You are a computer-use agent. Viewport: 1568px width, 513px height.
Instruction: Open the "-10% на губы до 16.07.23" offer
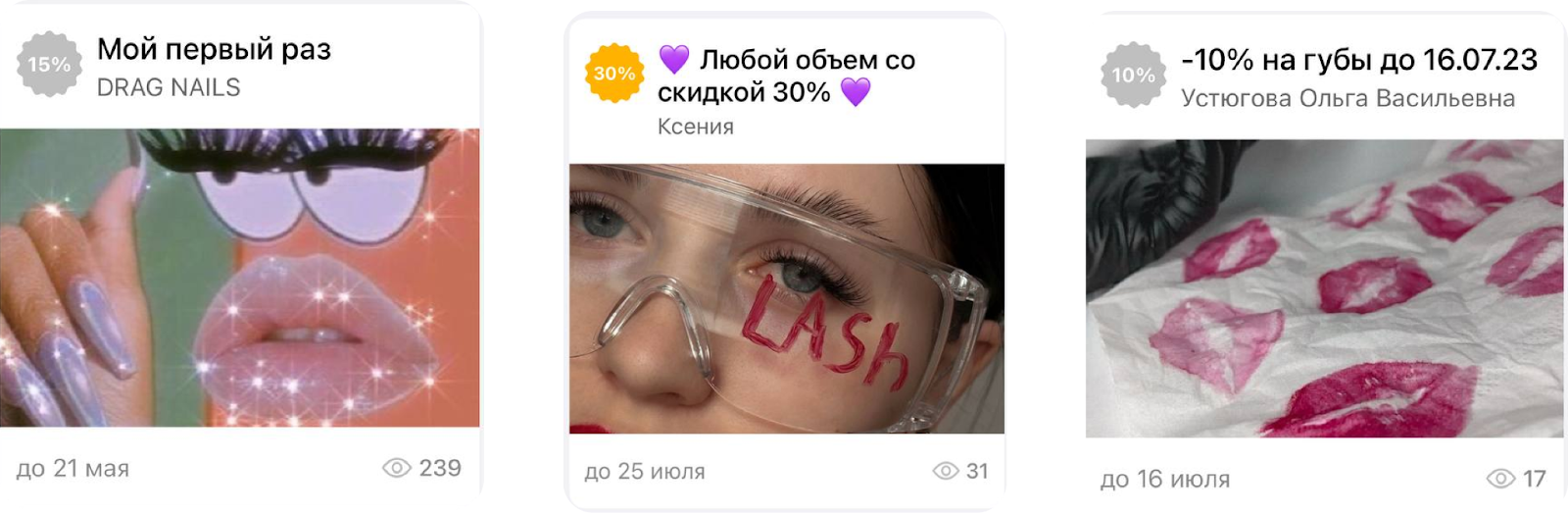pyautogui.click(x=1358, y=61)
